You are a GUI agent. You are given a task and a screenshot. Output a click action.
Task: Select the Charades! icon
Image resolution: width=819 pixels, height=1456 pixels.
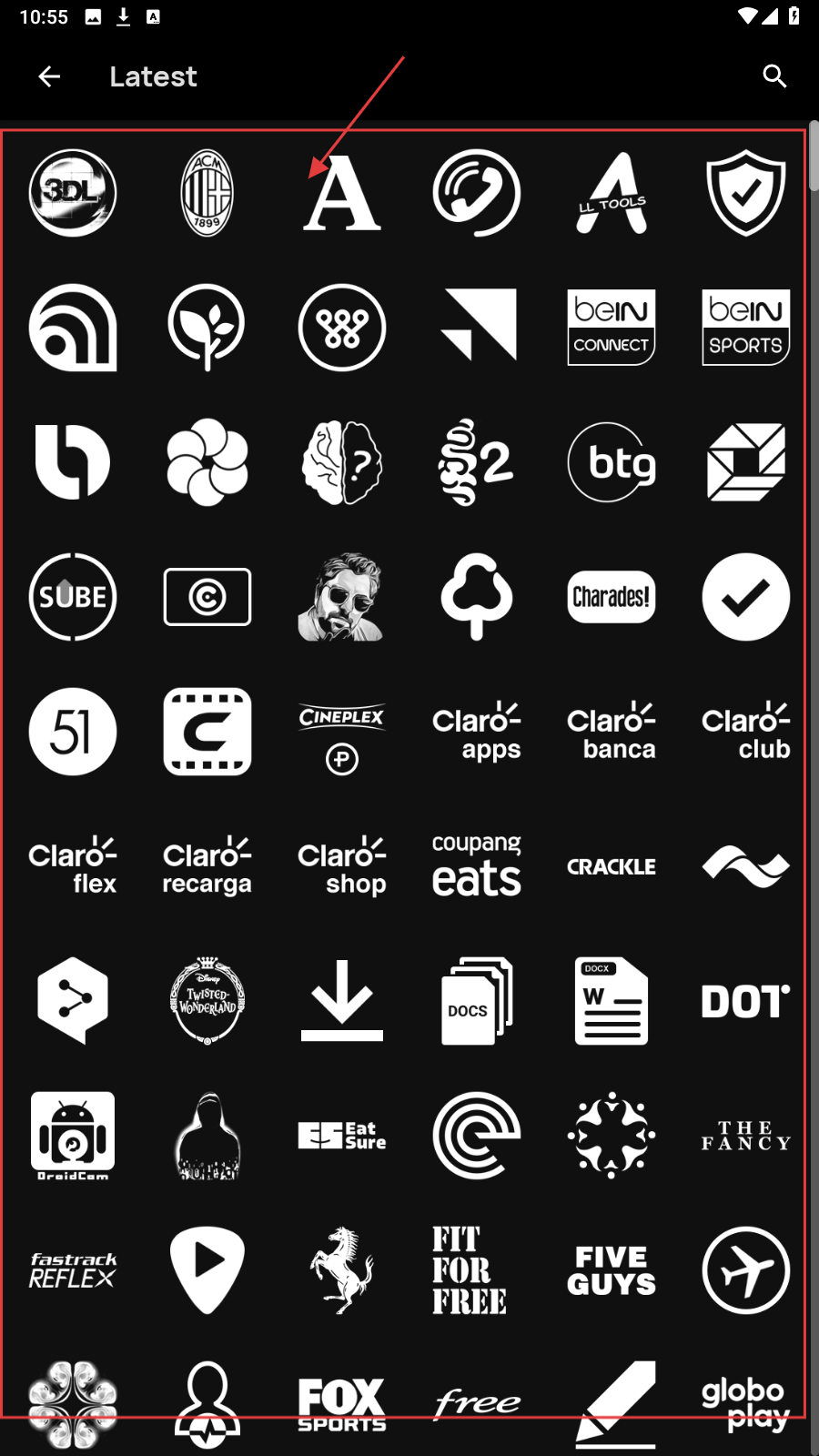pyautogui.click(x=612, y=597)
